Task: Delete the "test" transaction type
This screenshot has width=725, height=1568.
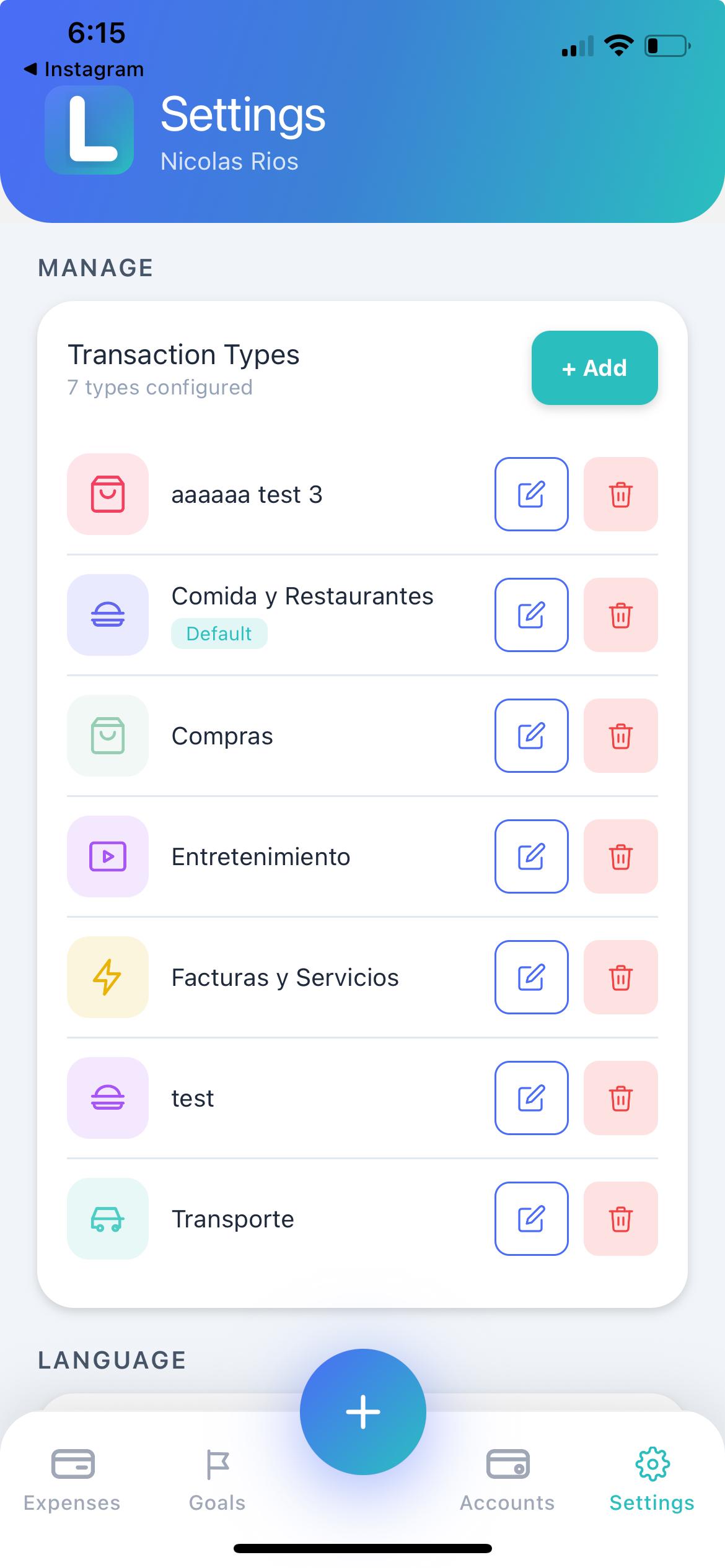Action: [620, 1098]
